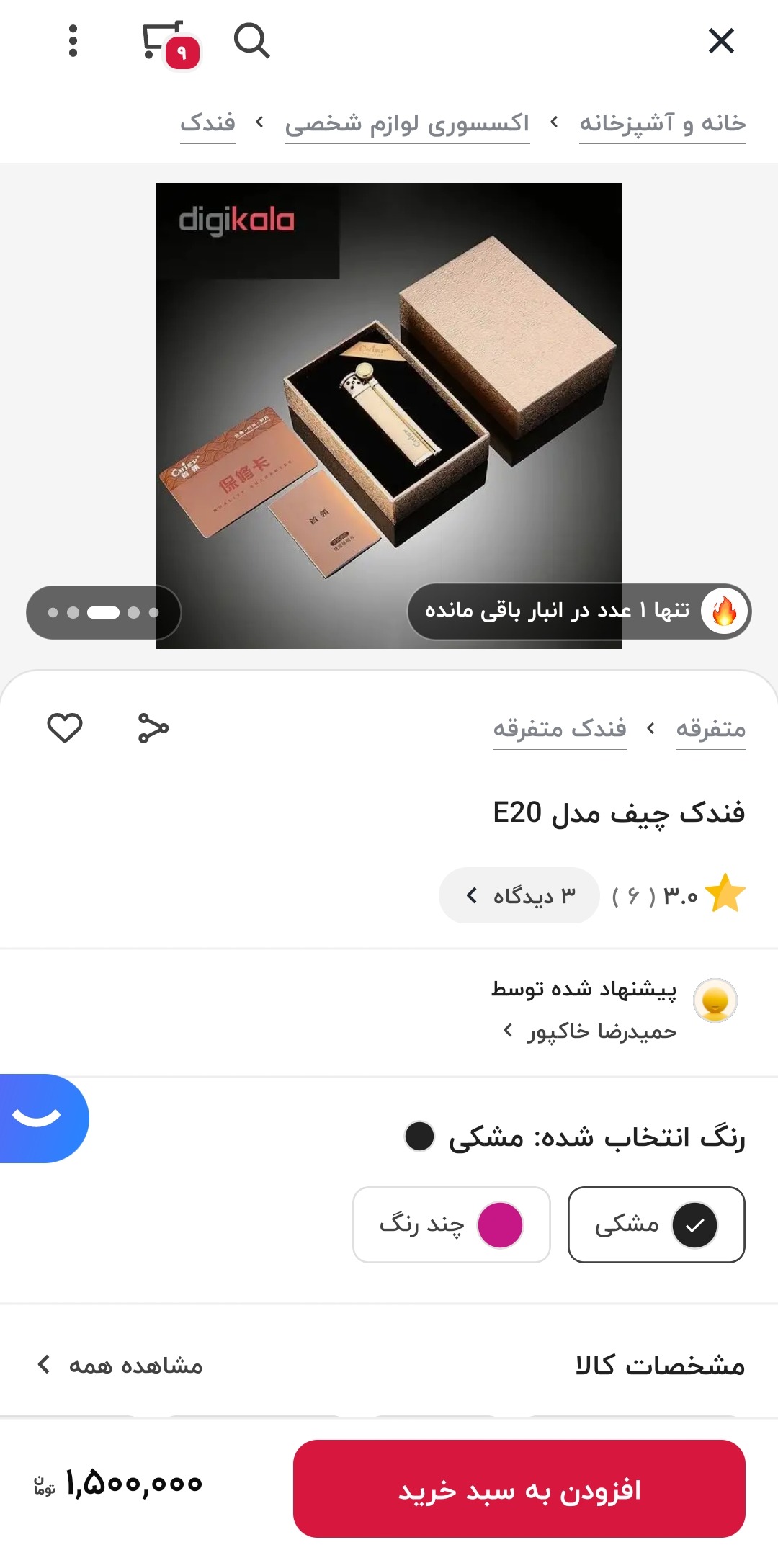Share this product

pyautogui.click(x=153, y=727)
